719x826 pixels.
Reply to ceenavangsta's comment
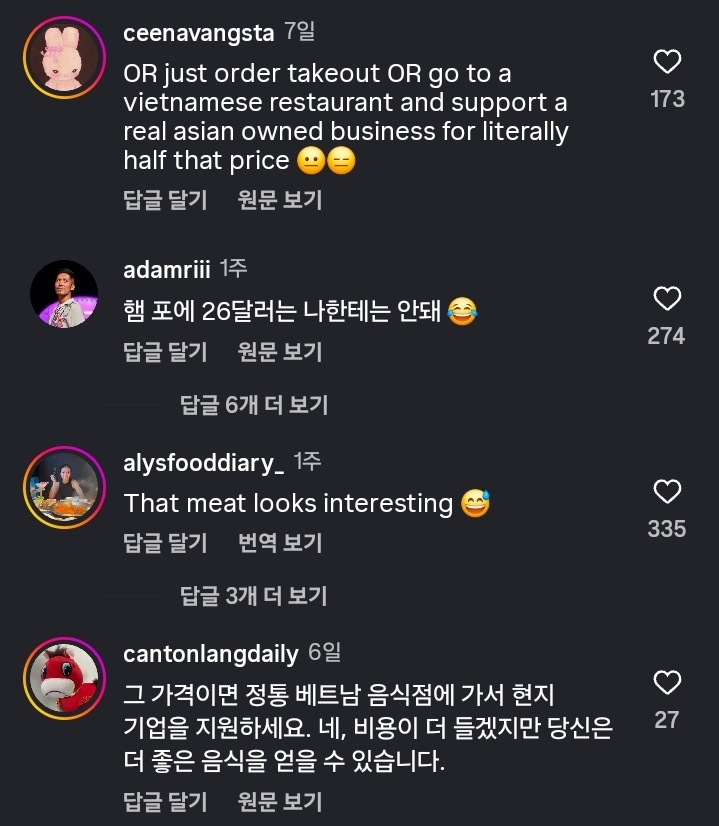point(165,200)
